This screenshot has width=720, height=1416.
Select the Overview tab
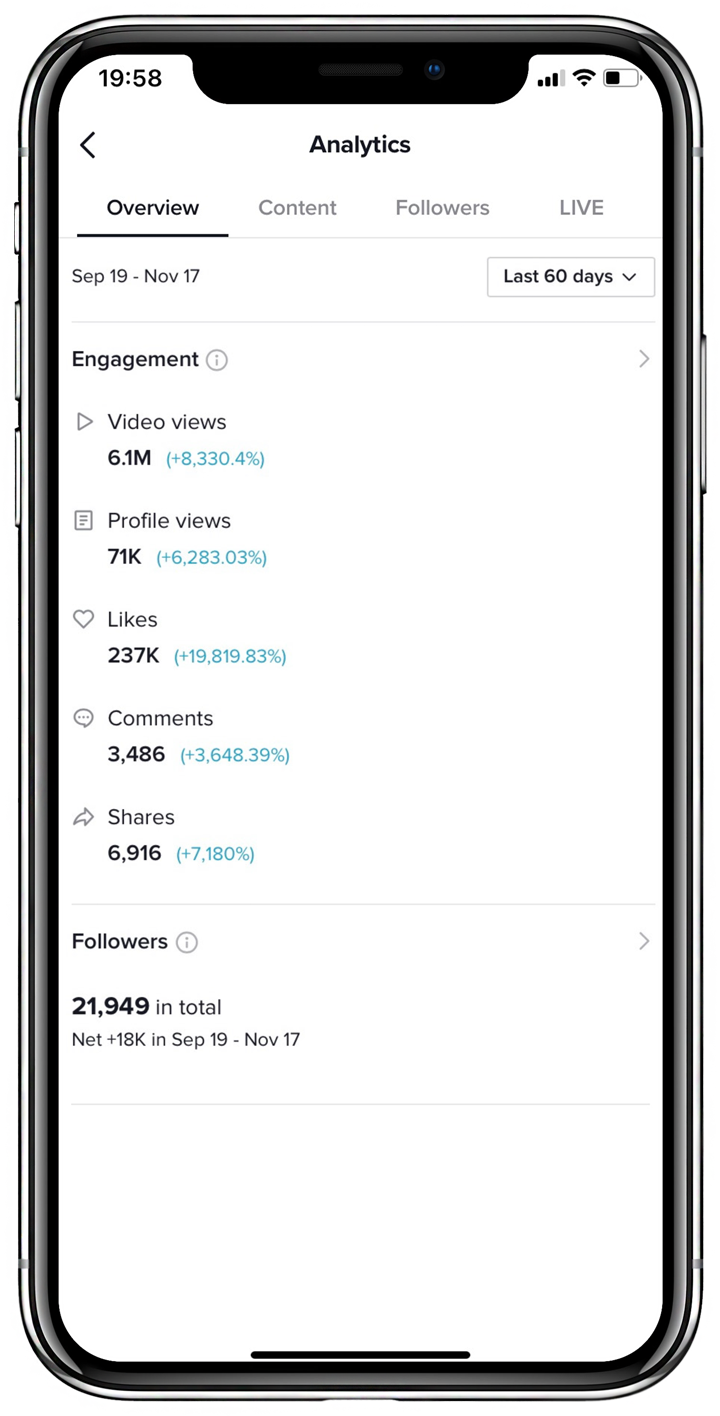[153, 208]
